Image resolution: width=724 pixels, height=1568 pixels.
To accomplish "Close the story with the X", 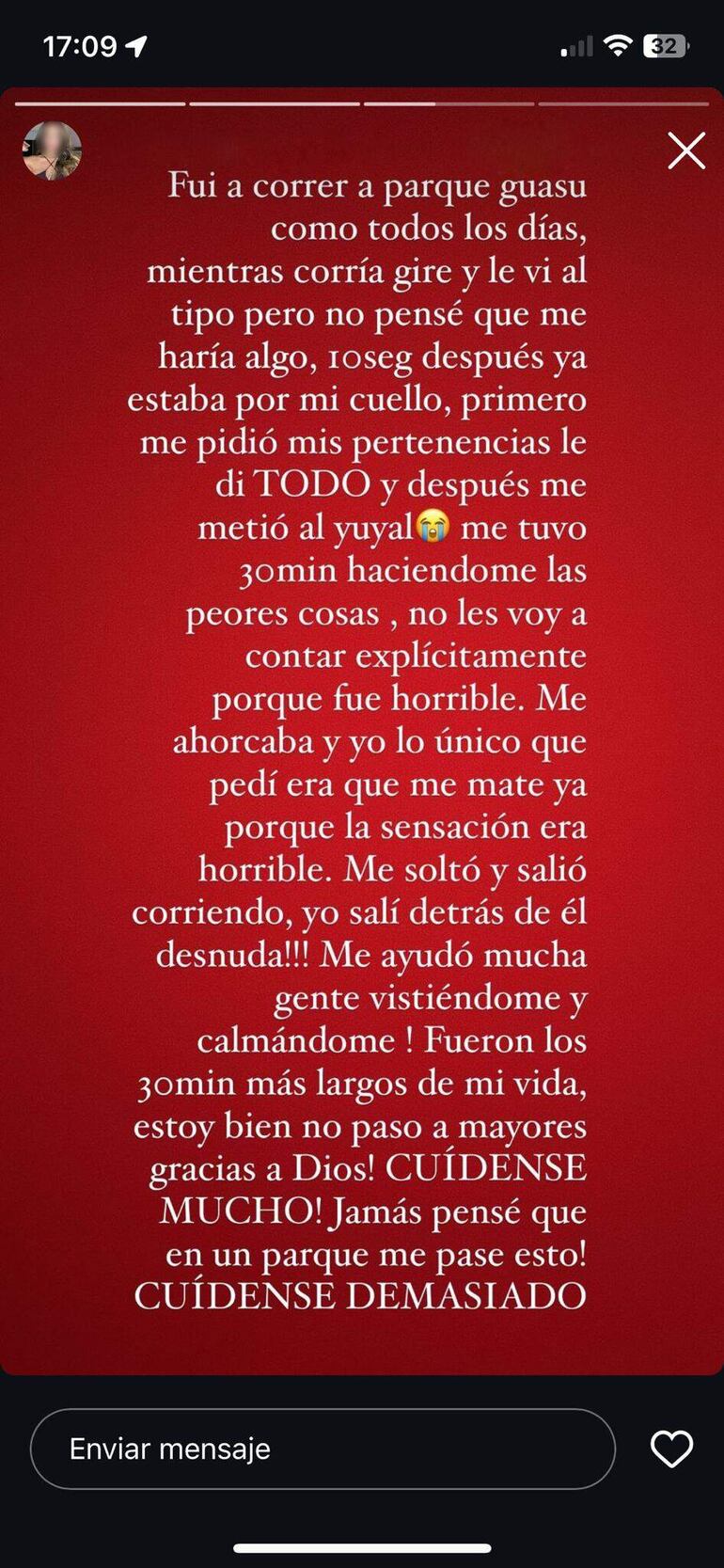I will coord(686,150).
